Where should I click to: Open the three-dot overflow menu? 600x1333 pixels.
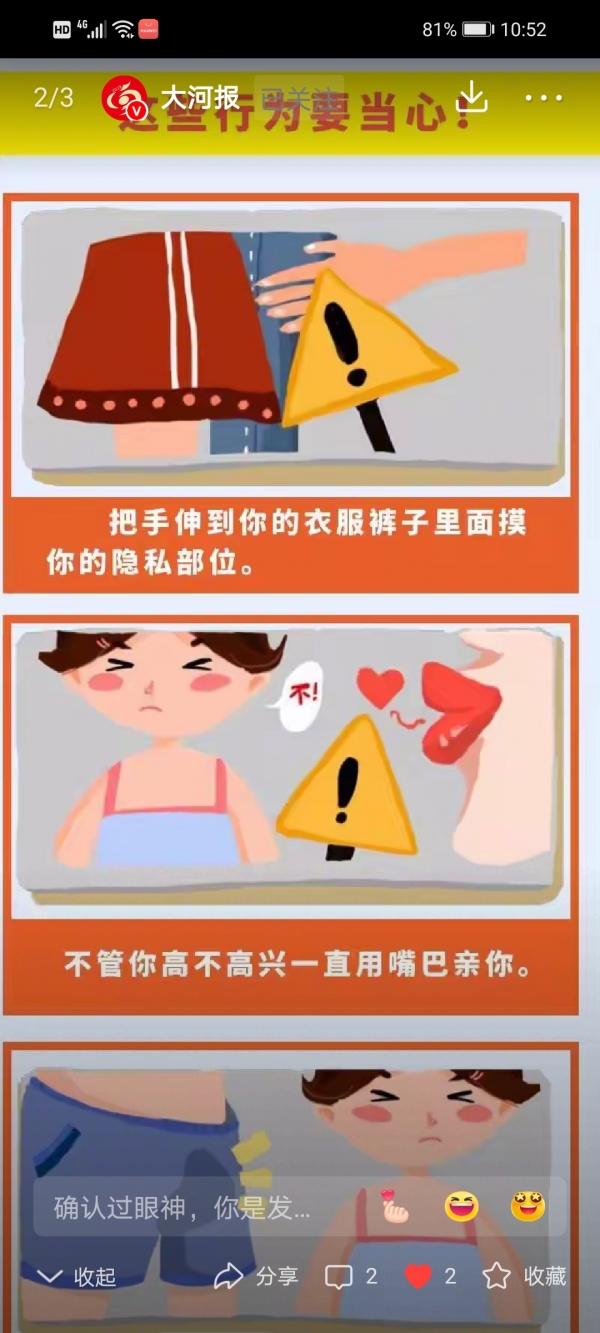[544, 98]
